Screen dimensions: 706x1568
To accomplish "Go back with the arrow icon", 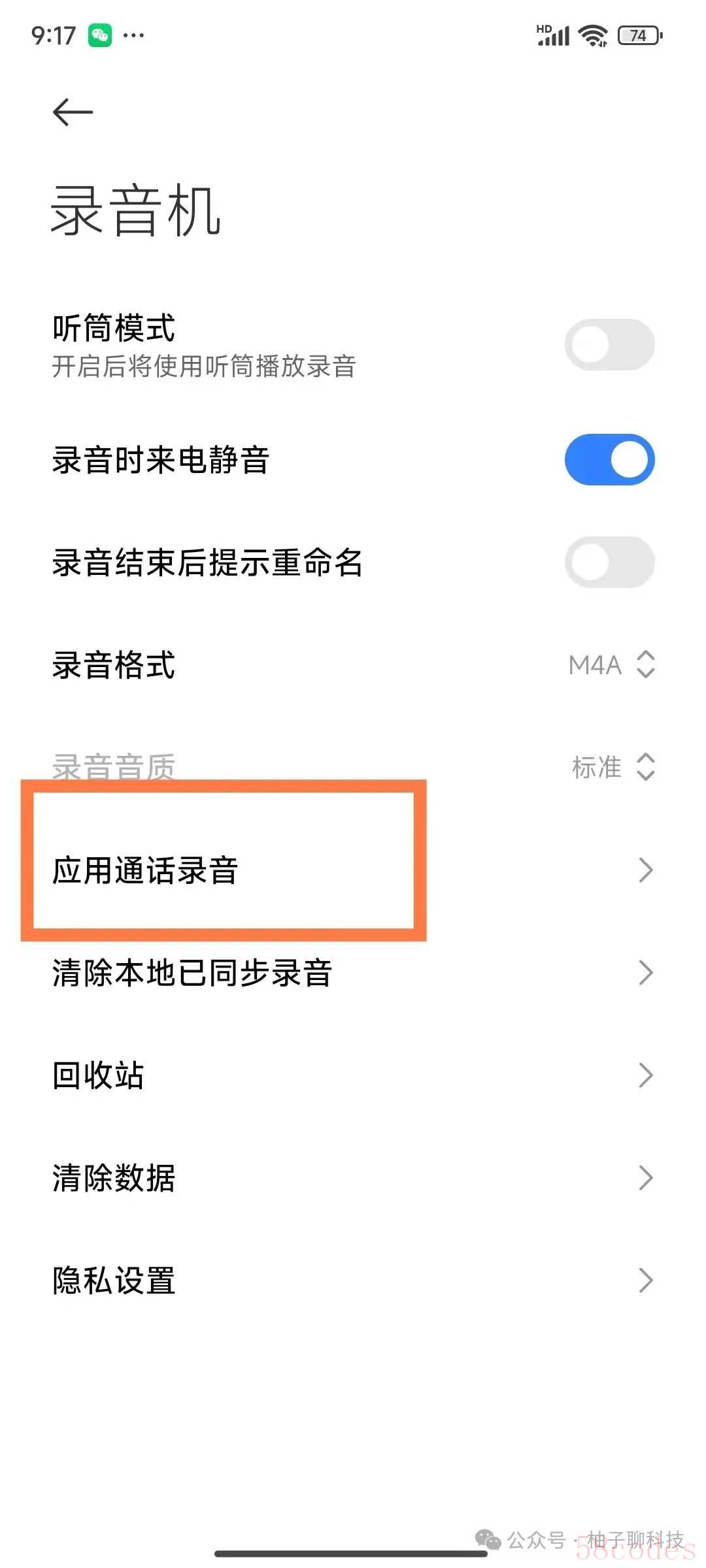I will click(x=73, y=112).
